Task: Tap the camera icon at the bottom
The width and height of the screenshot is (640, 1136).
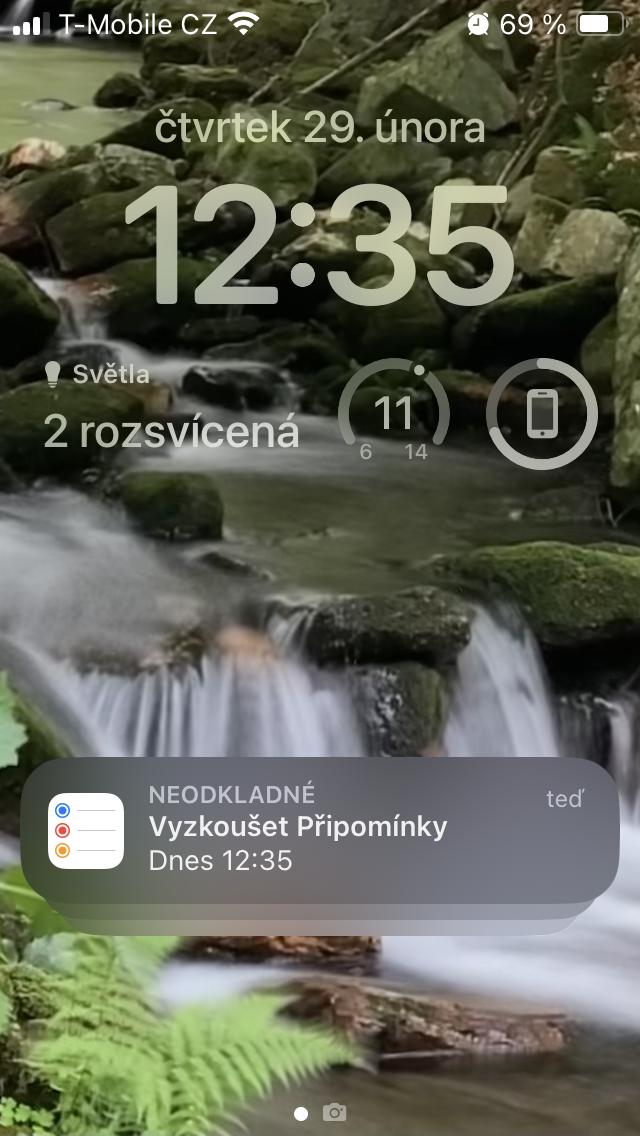Action: click(336, 1112)
